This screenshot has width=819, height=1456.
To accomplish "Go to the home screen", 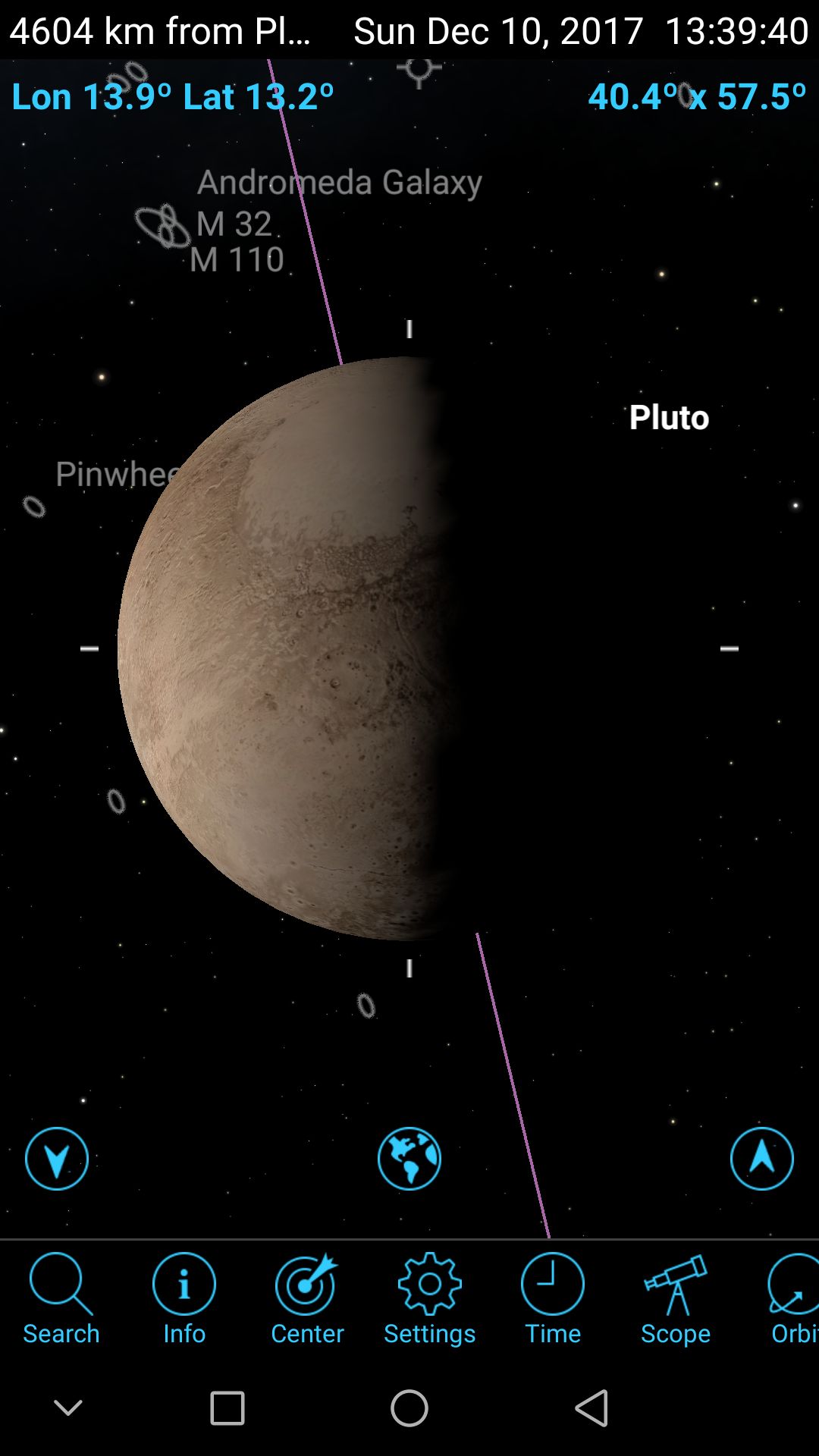I will coord(409,1408).
